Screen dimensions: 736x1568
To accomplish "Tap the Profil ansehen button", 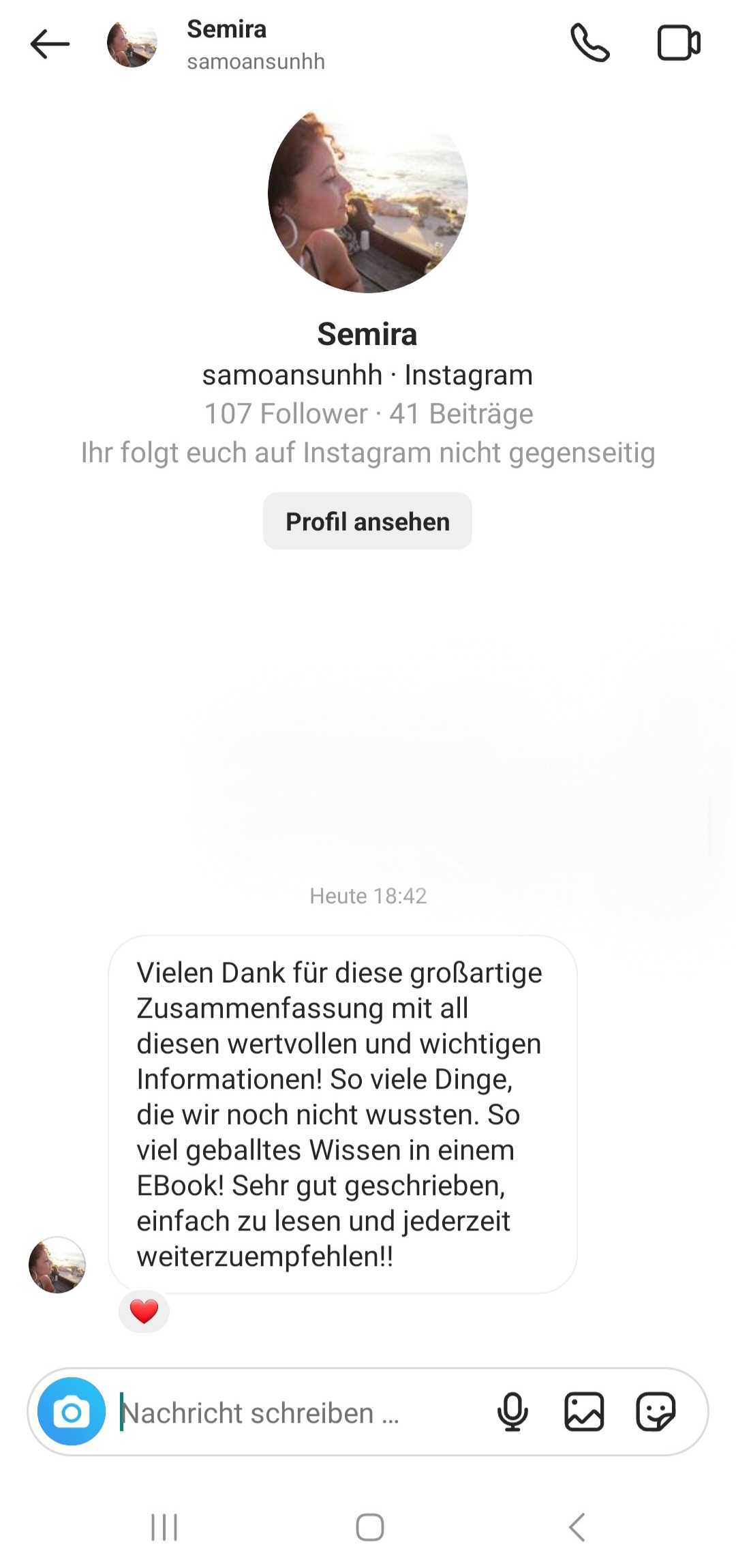I will pyautogui.click(x=367, y=522).
